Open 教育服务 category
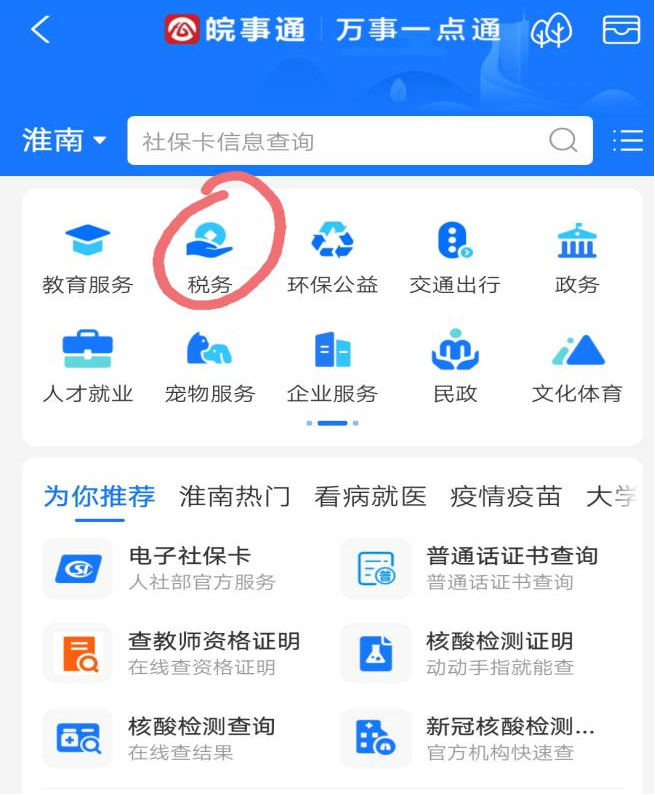 pyautogui.click(x=88, y=257)
